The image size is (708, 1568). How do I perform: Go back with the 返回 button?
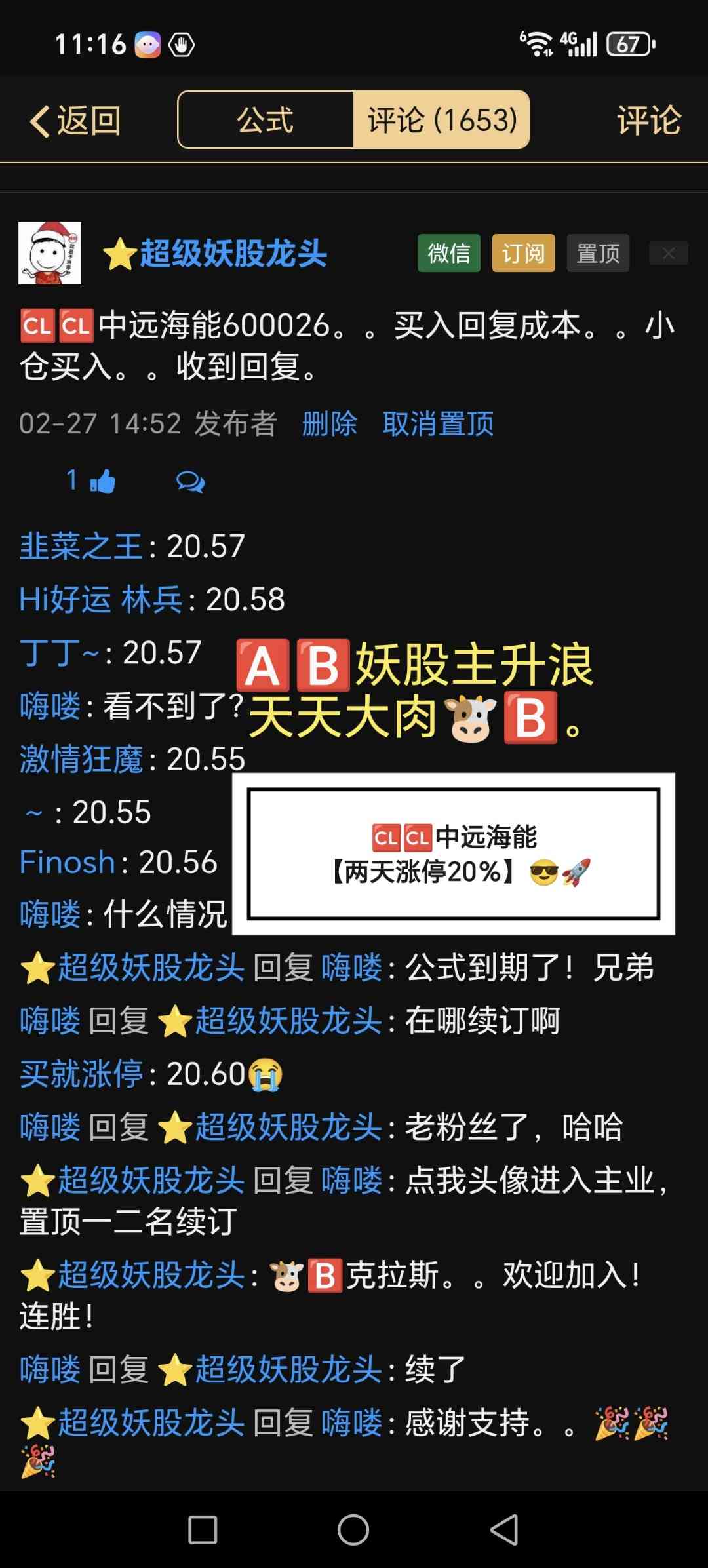[75, 121]
